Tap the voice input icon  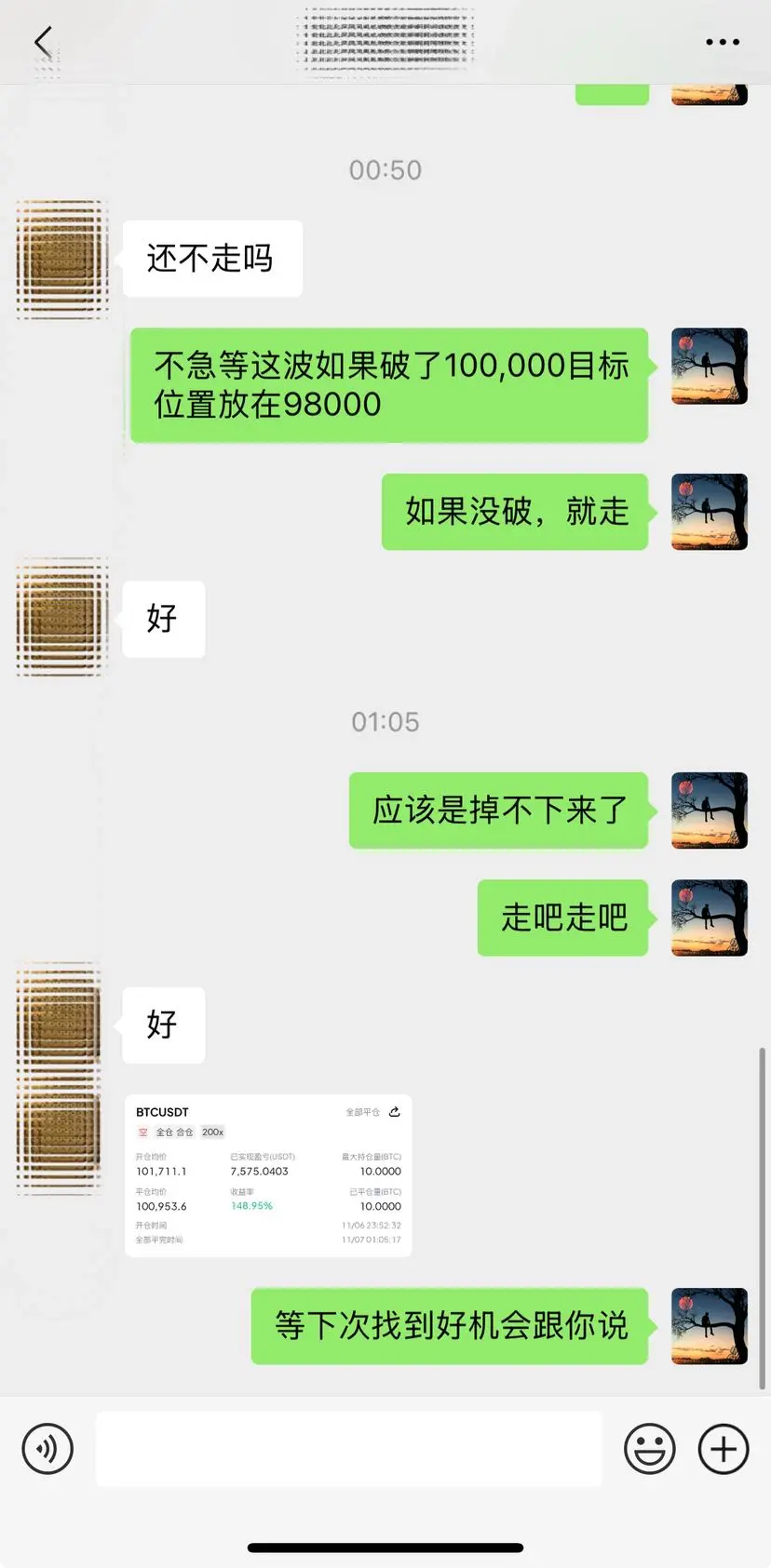click(x=48, y=1449)
